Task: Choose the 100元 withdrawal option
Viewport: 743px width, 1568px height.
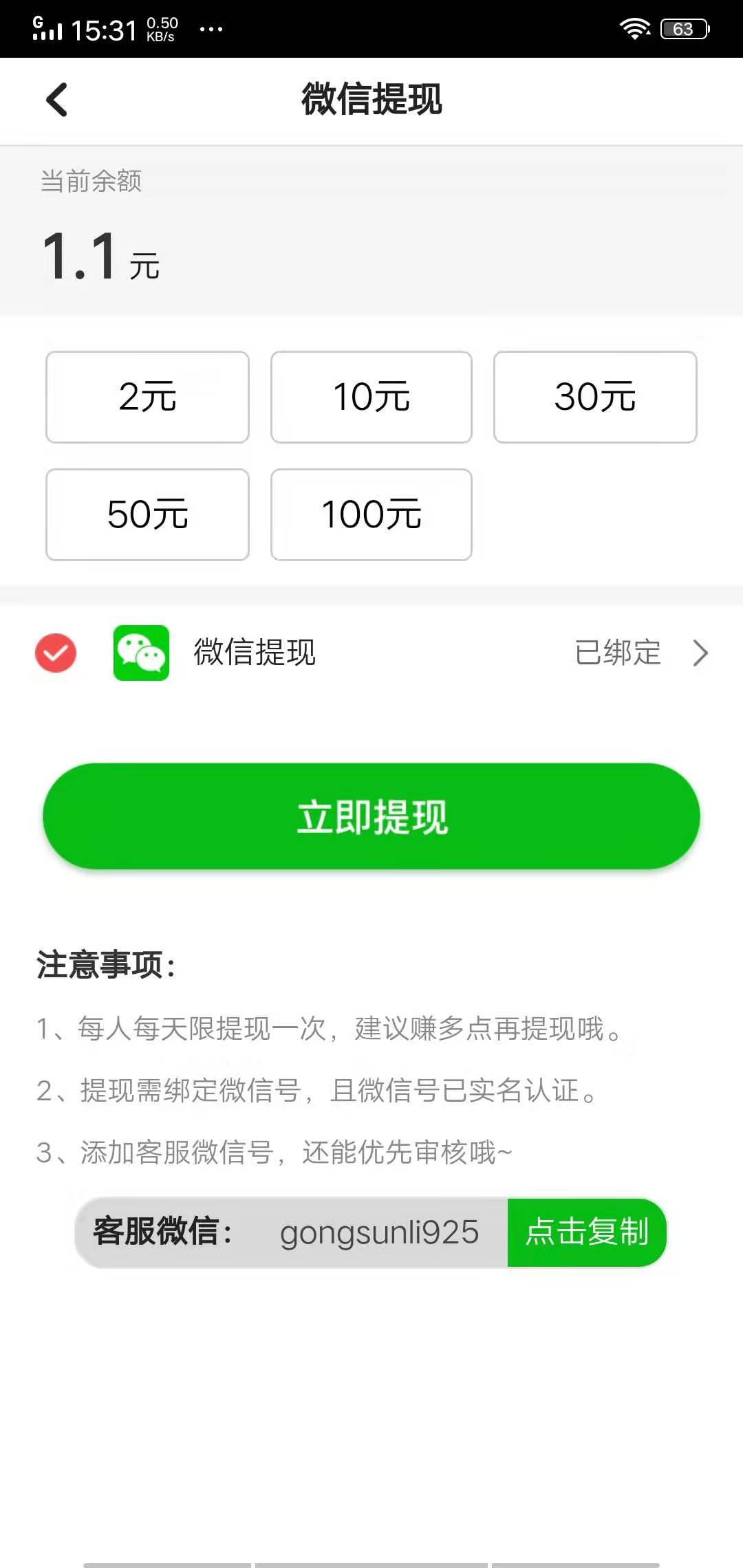Action: click(x=371, y=514)
